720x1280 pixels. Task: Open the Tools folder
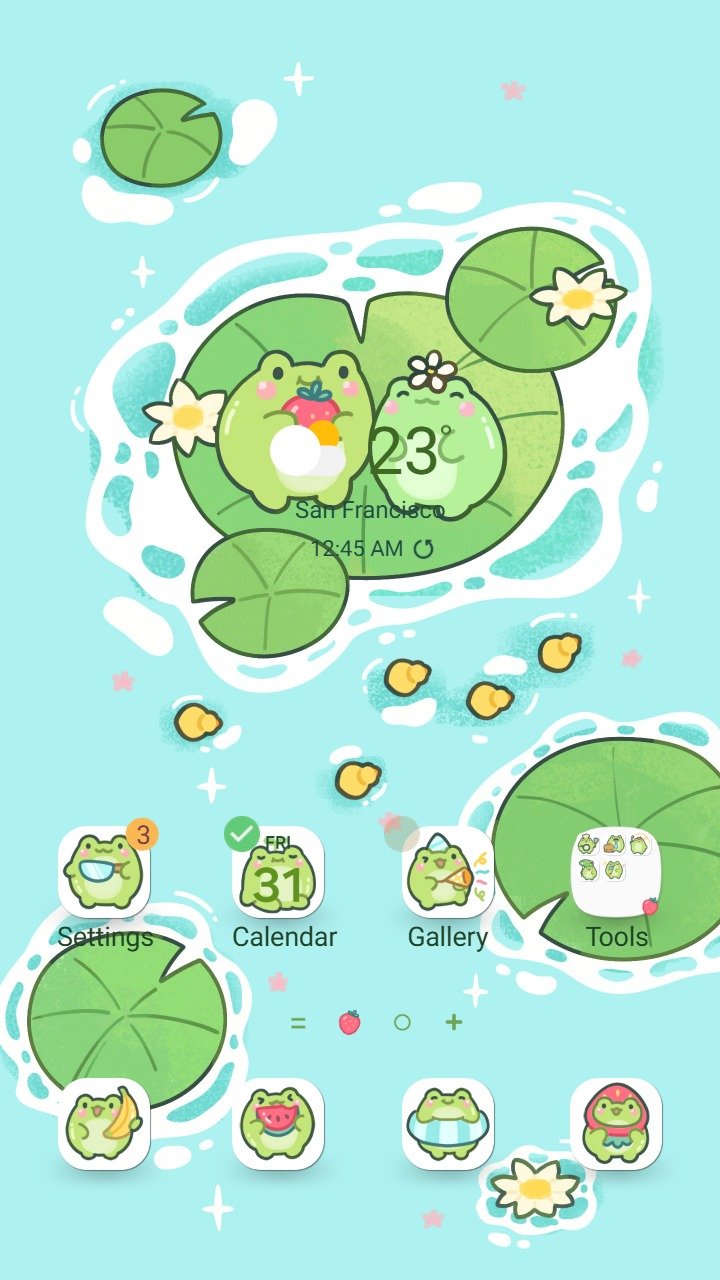tap(616, 872)
